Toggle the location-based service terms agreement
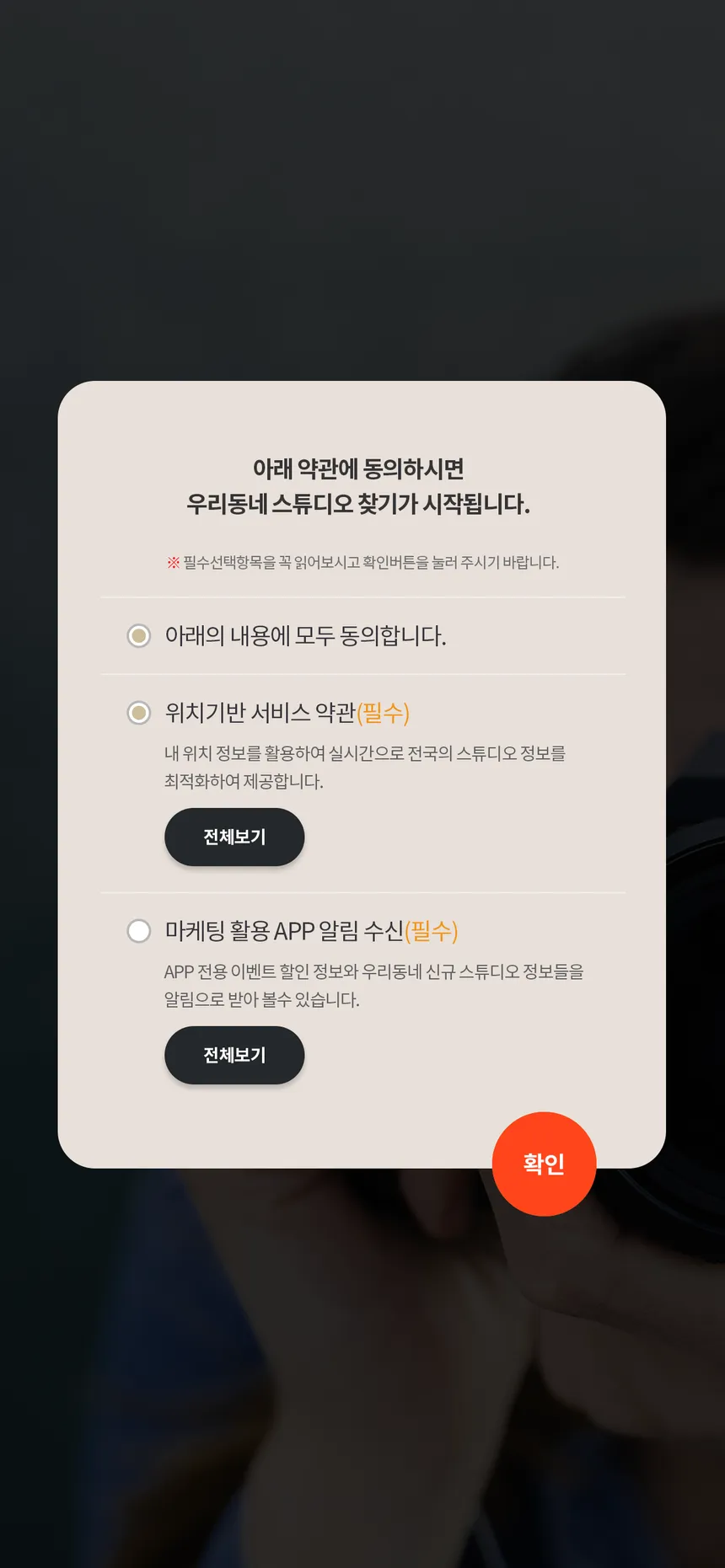The height and width of the screenshot is (1568, 725). 139,713
